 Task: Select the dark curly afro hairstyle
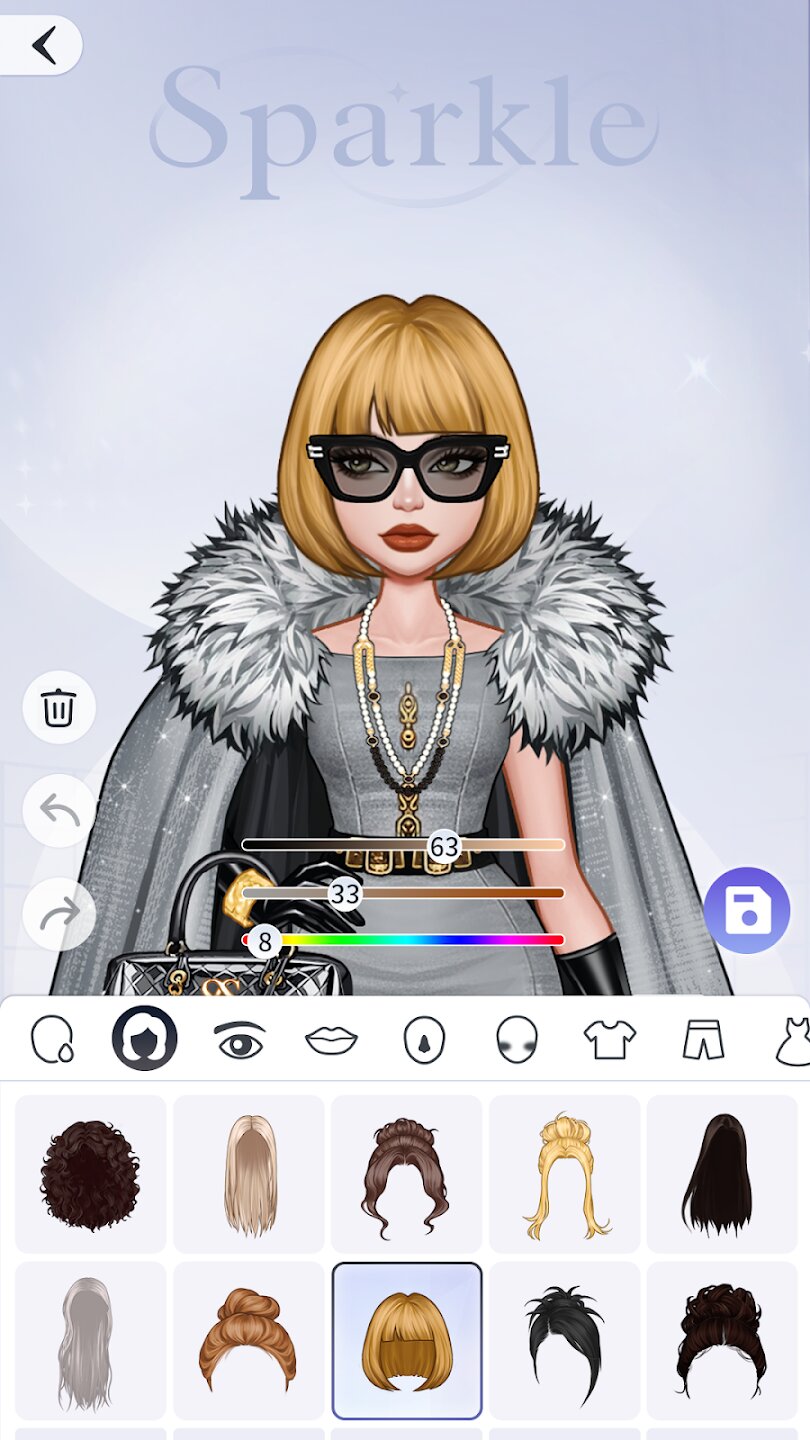click(x=90, y=1175)
